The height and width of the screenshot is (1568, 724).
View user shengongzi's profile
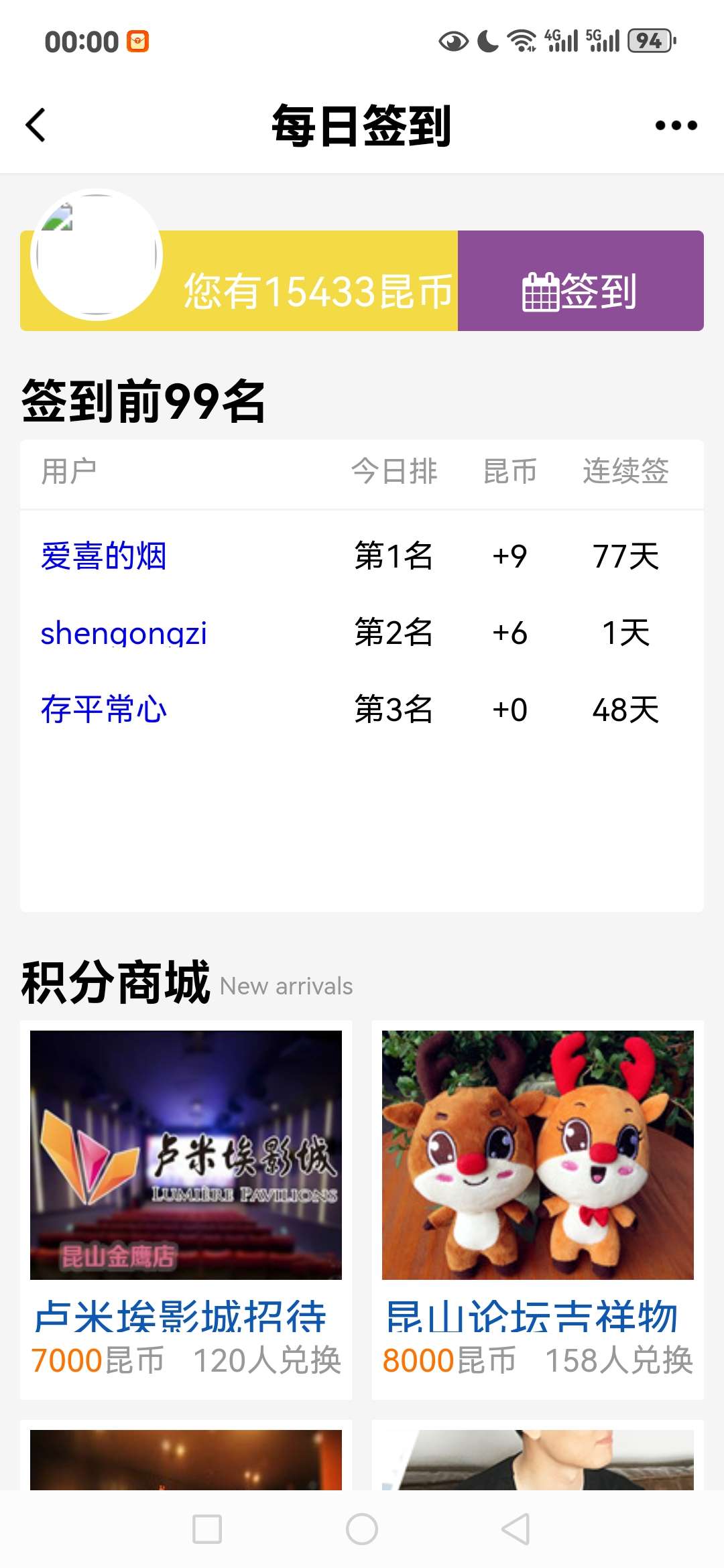(124, 633)
